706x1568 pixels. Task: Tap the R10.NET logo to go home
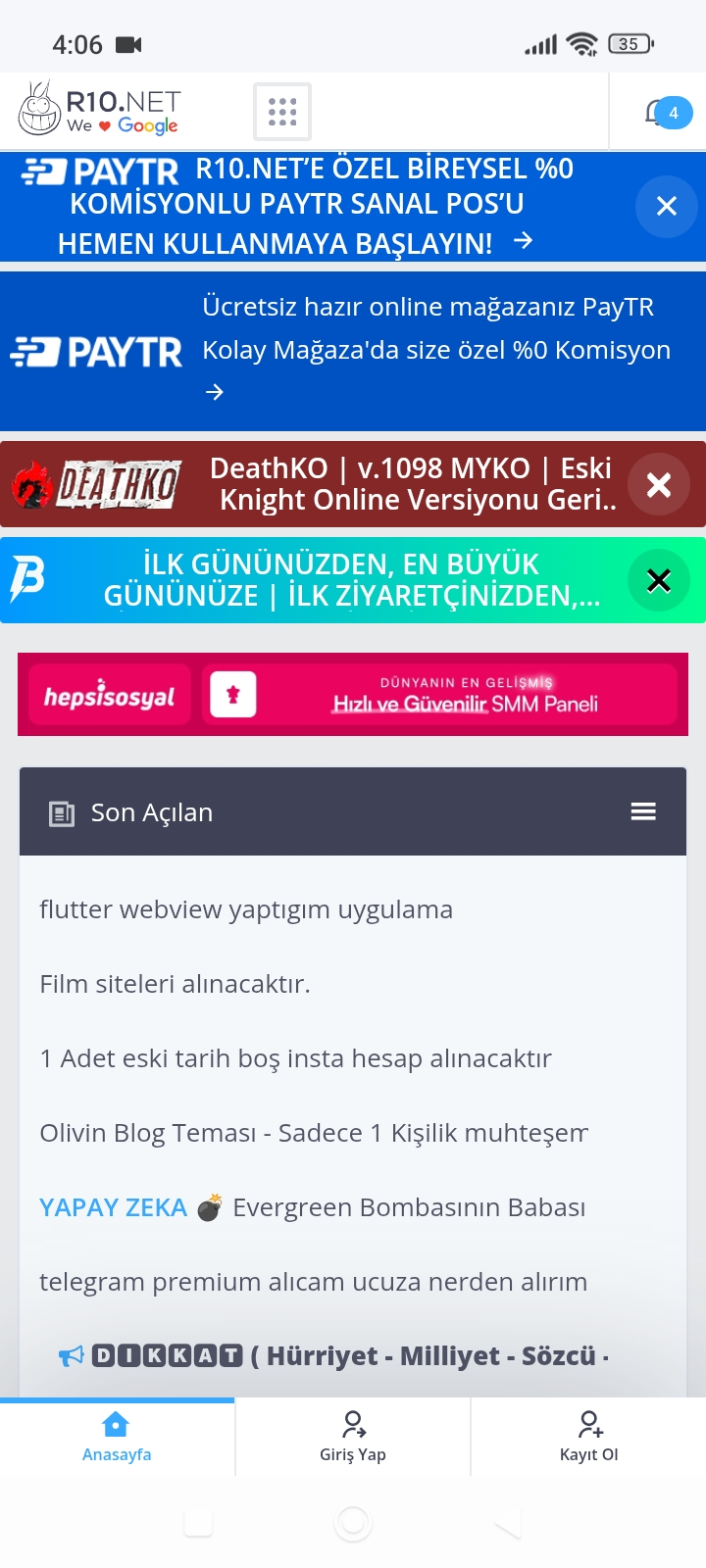pos(100,109)
